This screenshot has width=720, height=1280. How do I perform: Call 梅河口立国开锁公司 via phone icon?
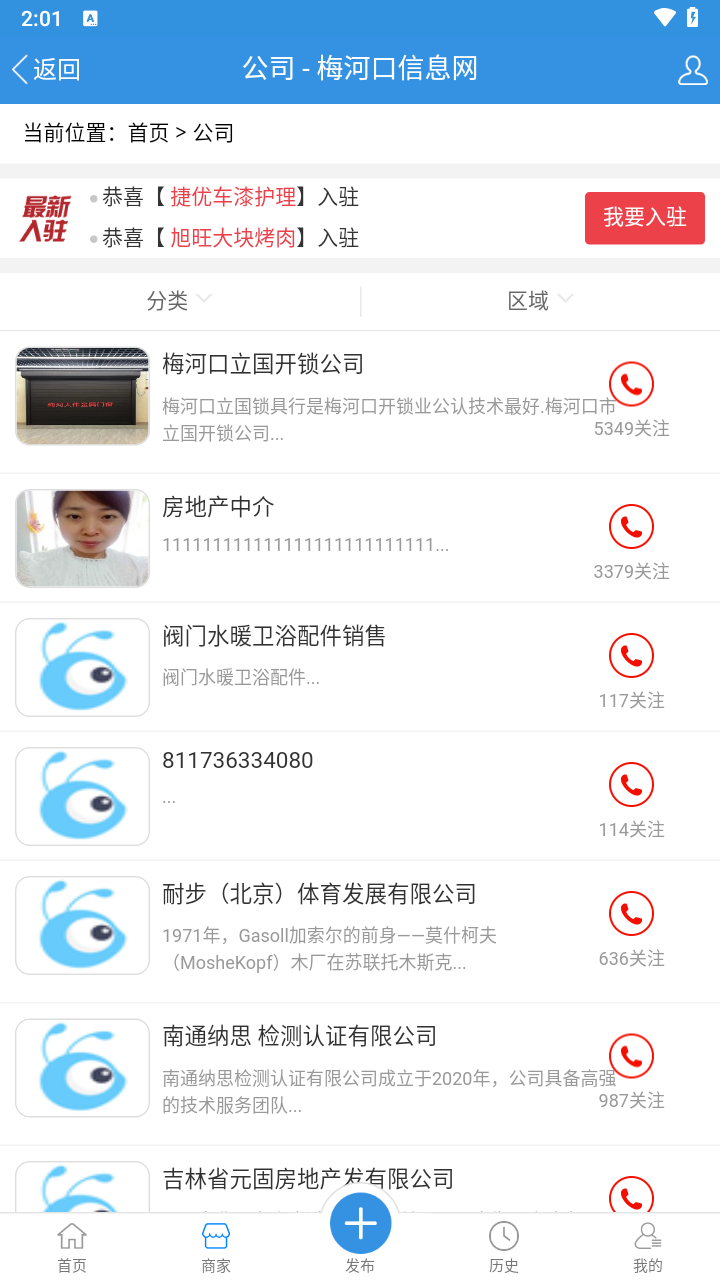631,384
